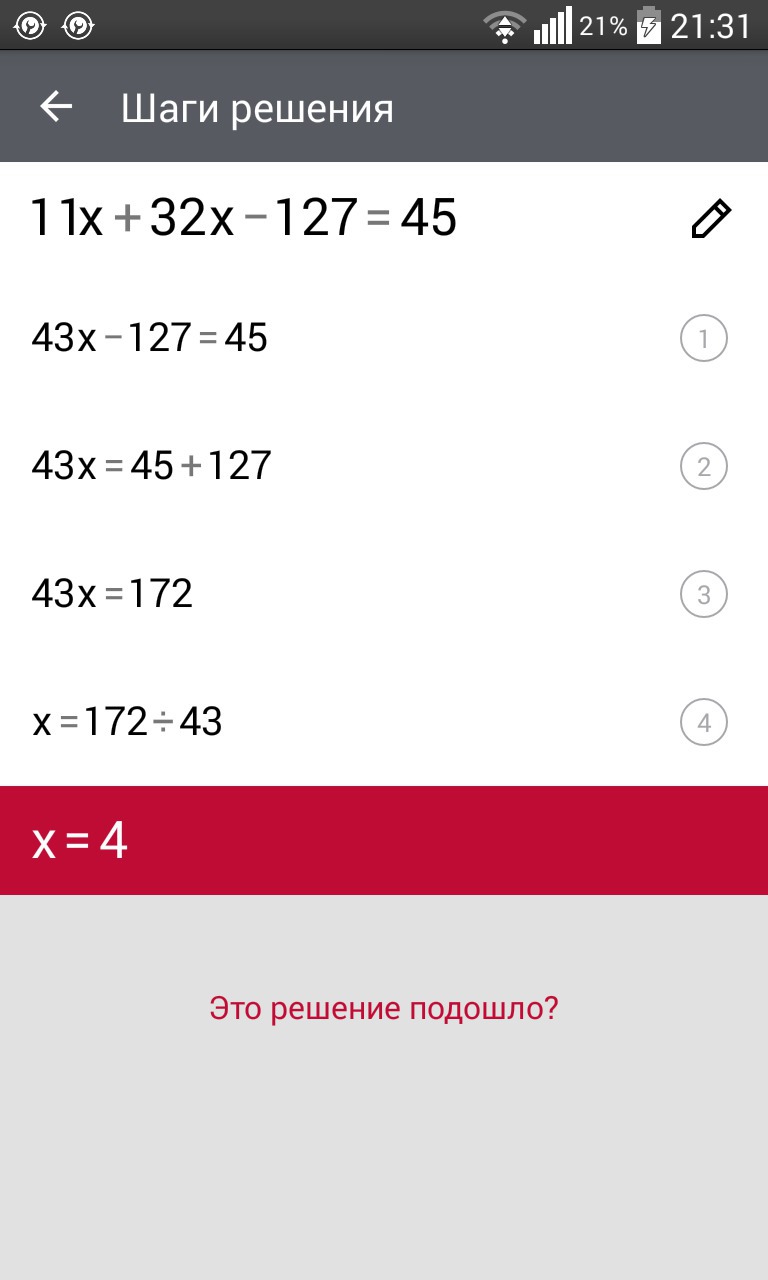Screen dimensions: 768x1280
Task: Edit the equation with the pencil icon
Action: [x=711, y=219]
